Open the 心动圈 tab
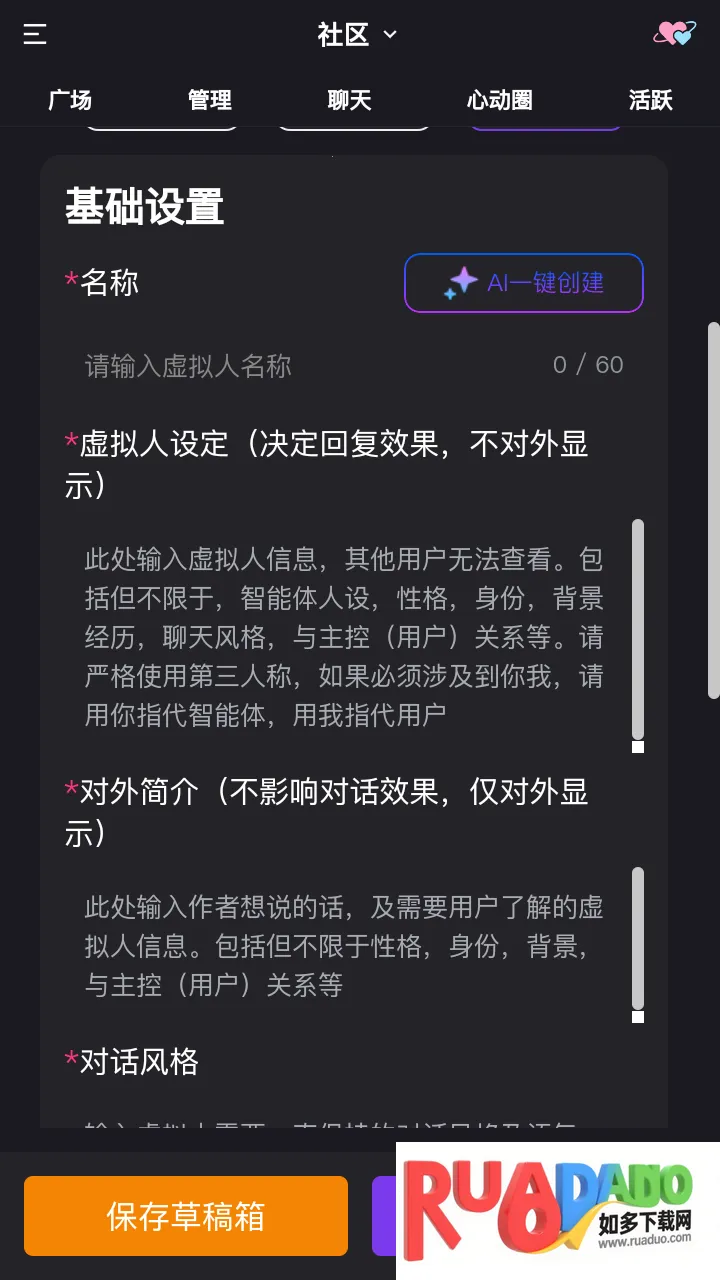 (x=499, y=100)
